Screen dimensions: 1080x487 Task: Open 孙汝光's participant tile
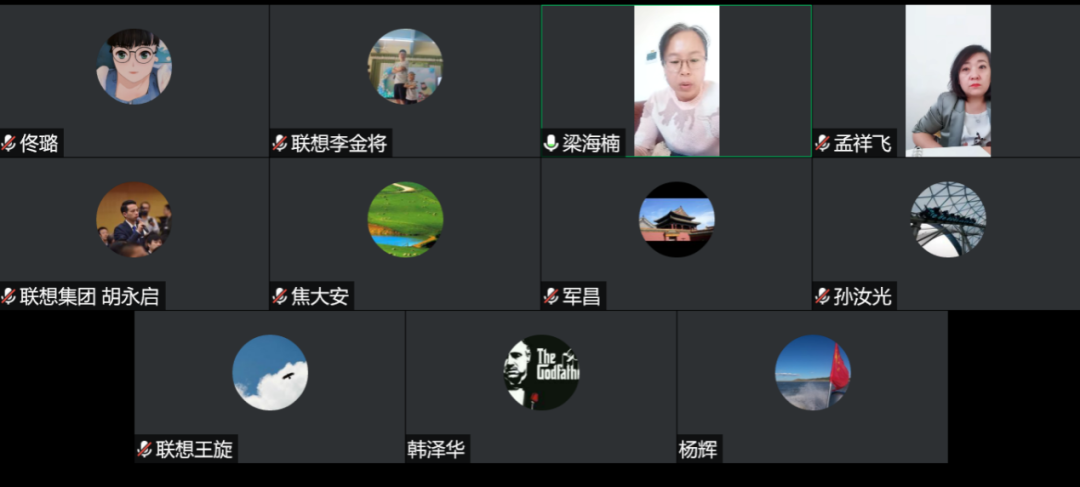[x=946, y=233]
